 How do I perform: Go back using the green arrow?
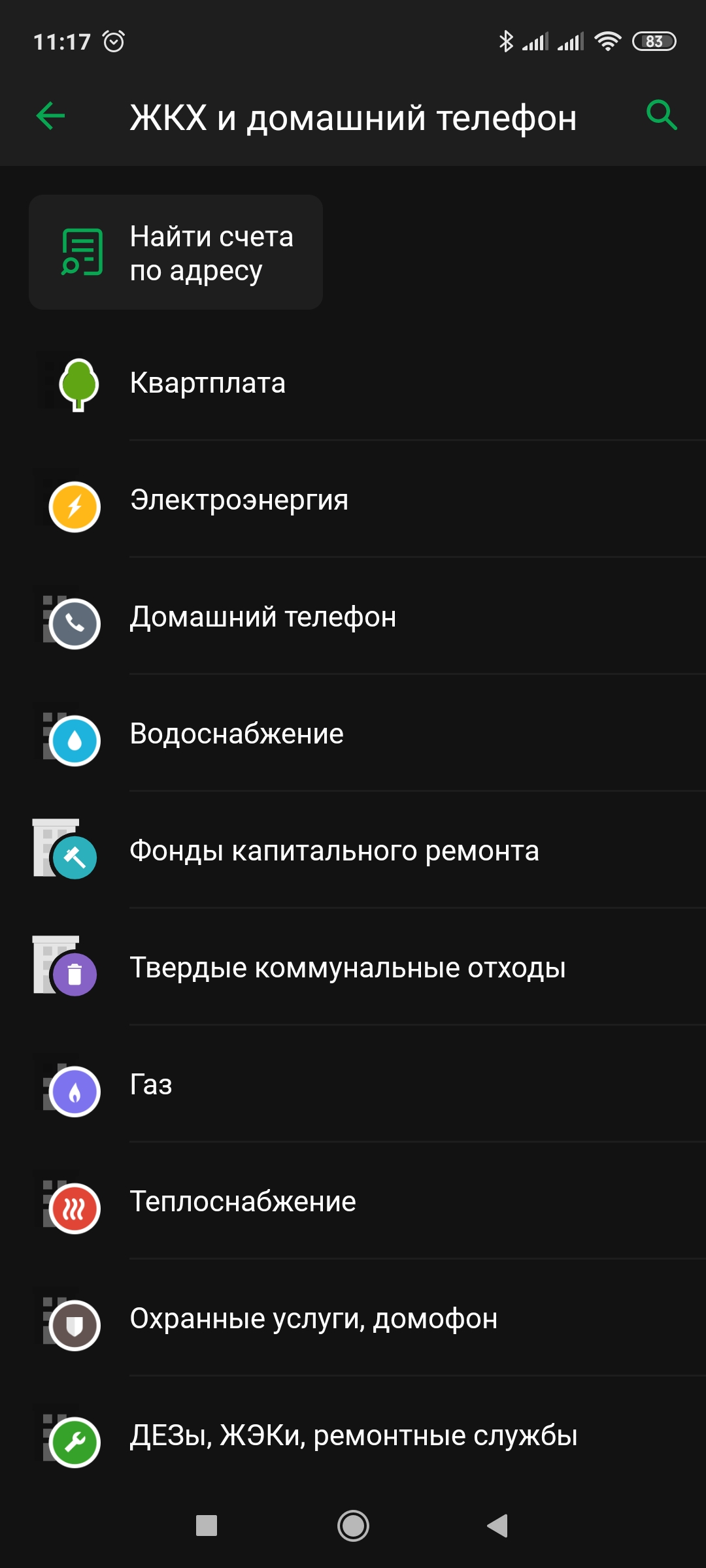pyautogui.click(x=50, y=116)
